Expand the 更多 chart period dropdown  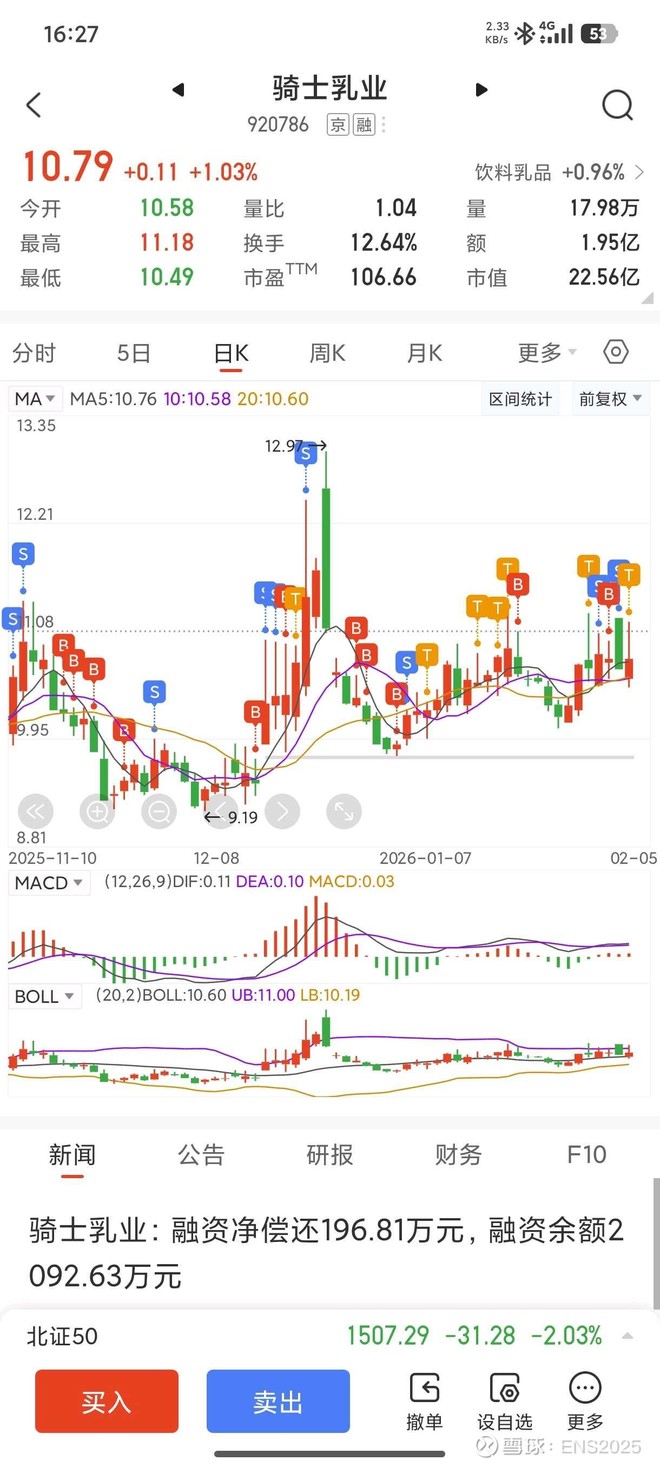pyautogui.click(x=547, y=353)
